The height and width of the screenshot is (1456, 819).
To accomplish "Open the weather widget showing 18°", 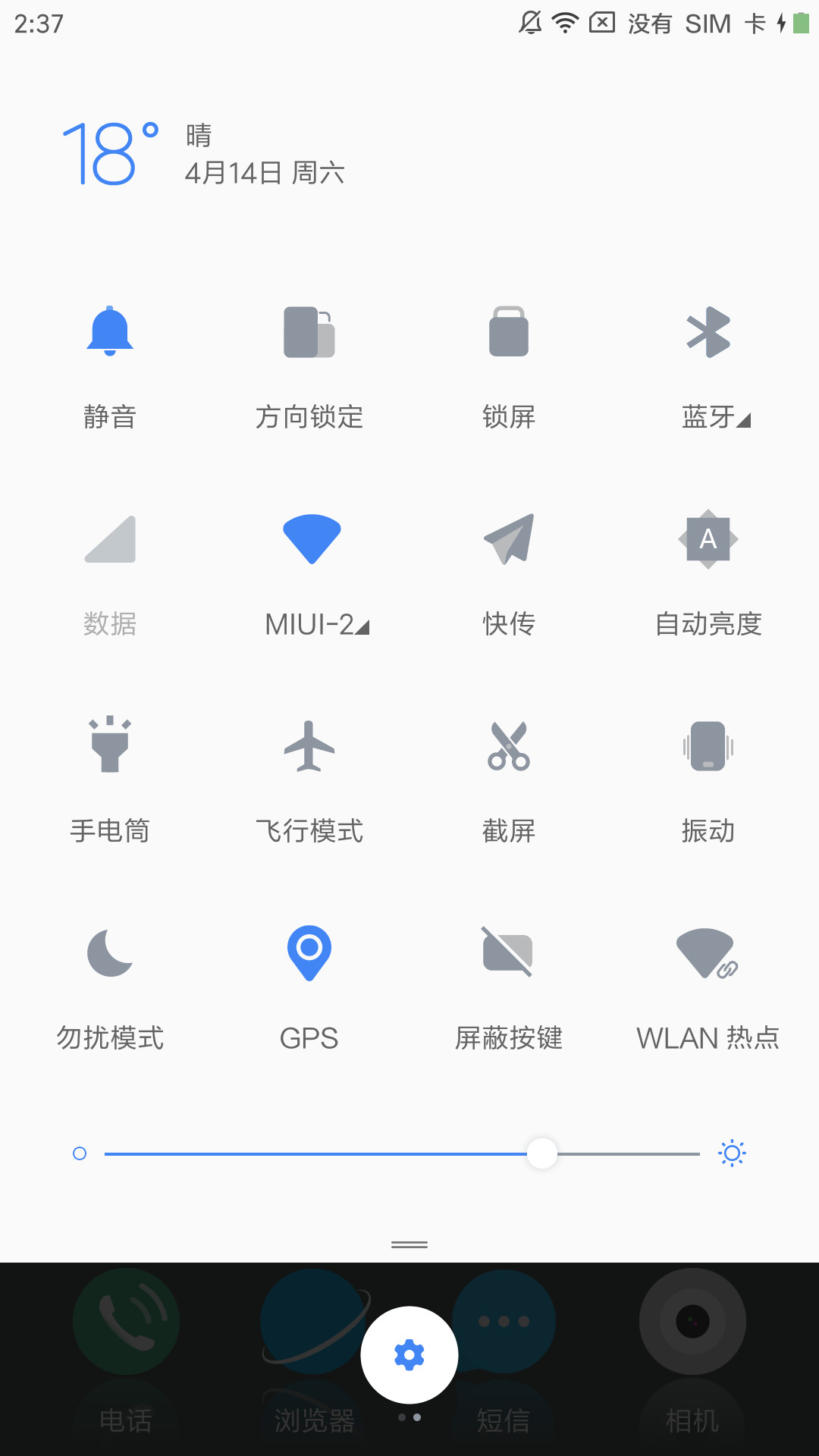I will [203, 154].
